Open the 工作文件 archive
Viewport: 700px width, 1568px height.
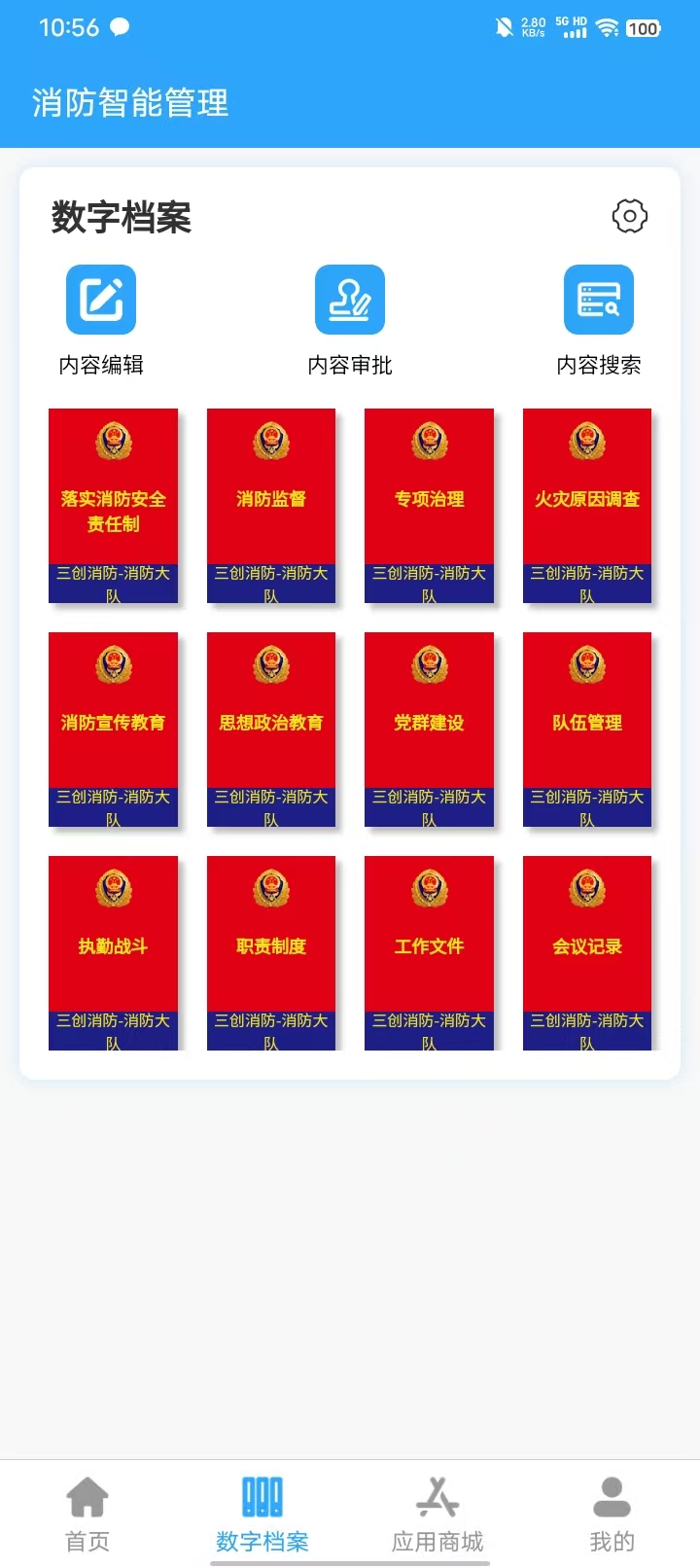pyautogui.click(x=430, y=953)
